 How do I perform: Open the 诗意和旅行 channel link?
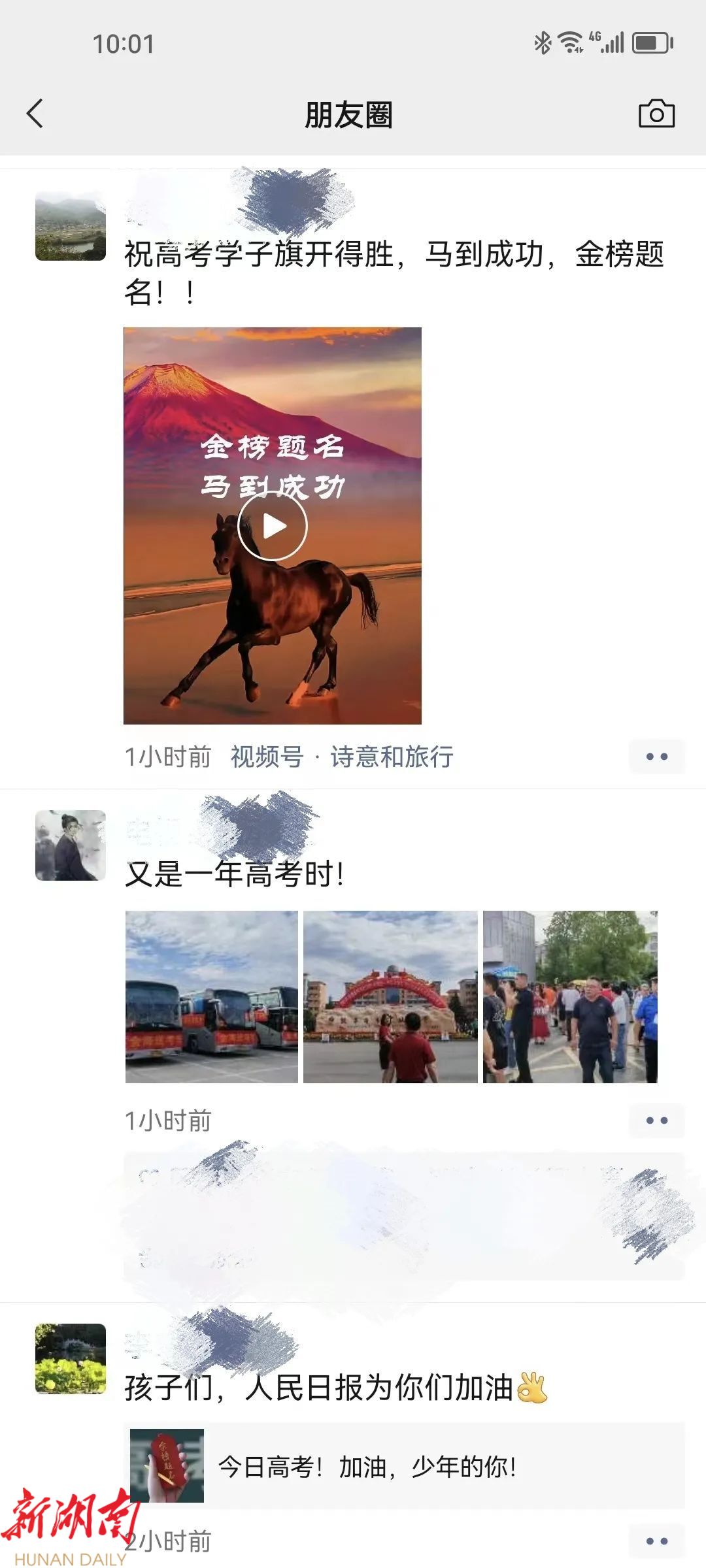coord(391,757)
